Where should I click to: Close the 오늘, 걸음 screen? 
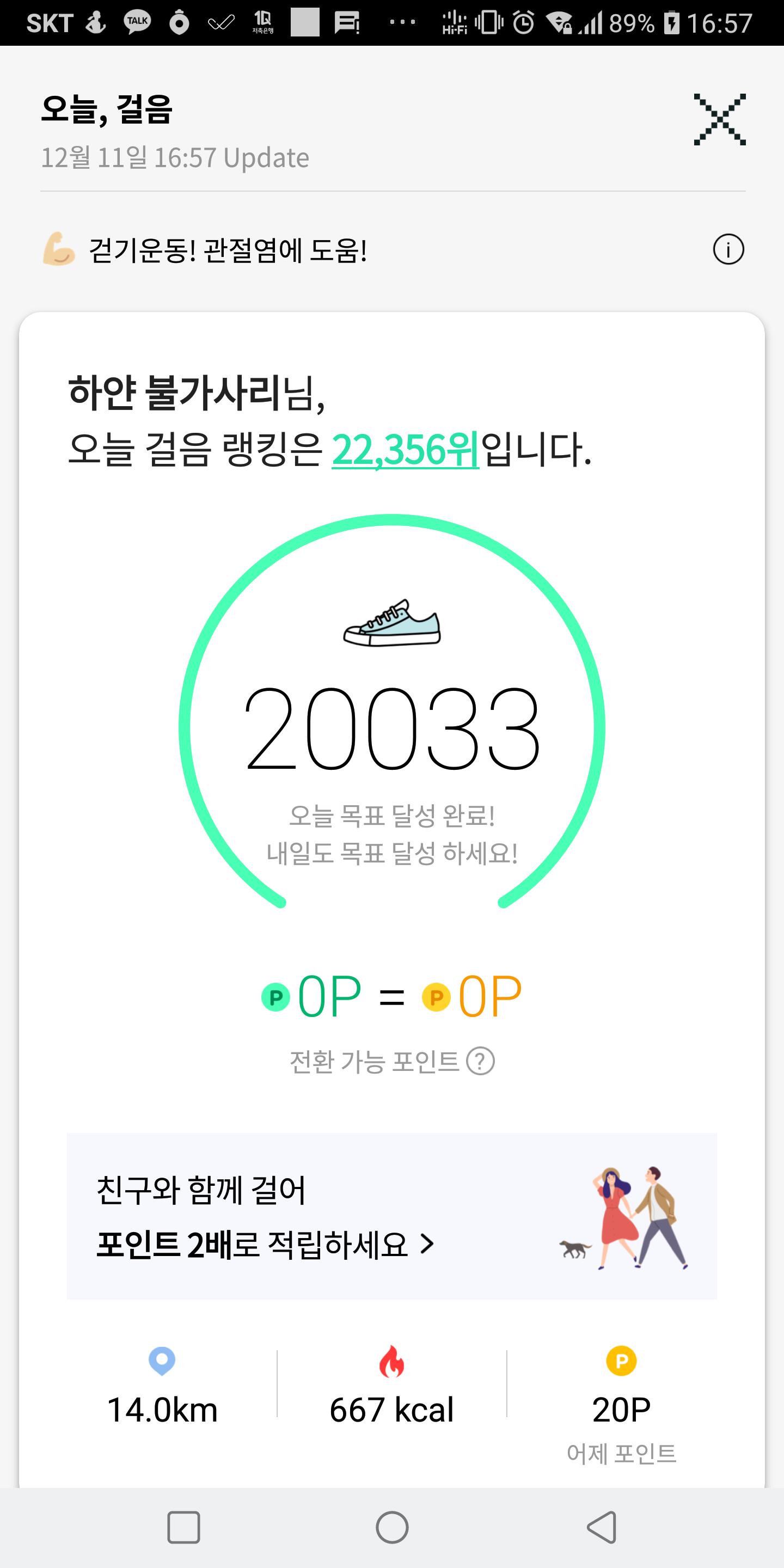[719, 120]
